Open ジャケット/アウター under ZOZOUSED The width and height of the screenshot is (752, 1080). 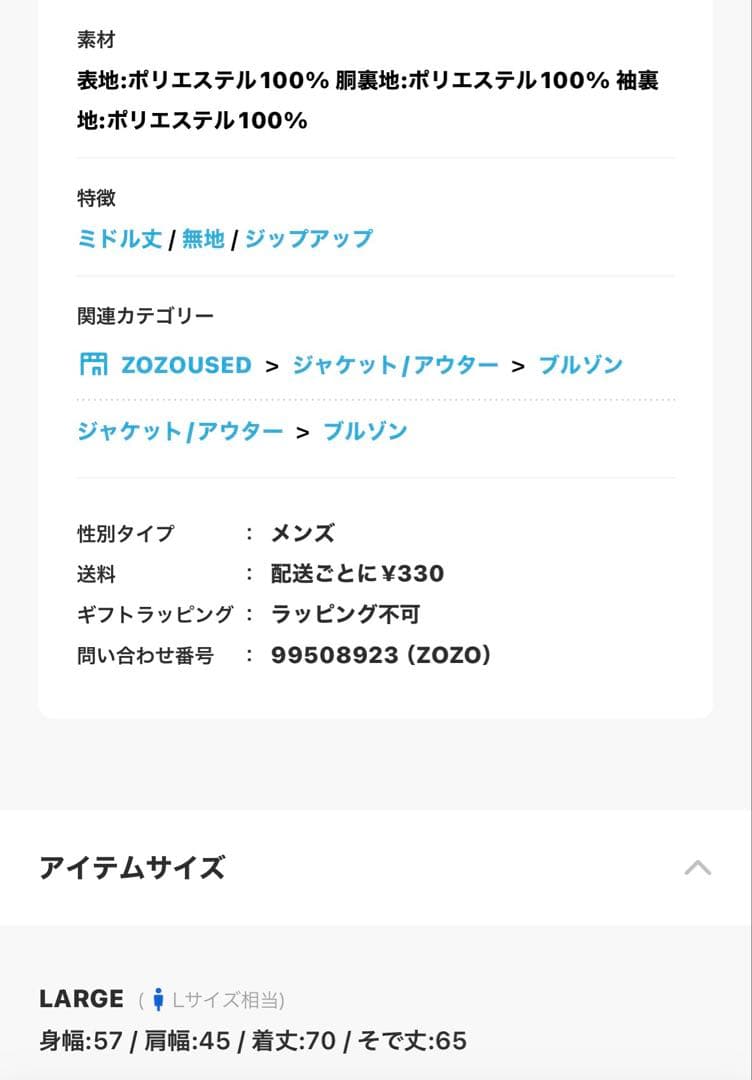(x=395, y=365)
